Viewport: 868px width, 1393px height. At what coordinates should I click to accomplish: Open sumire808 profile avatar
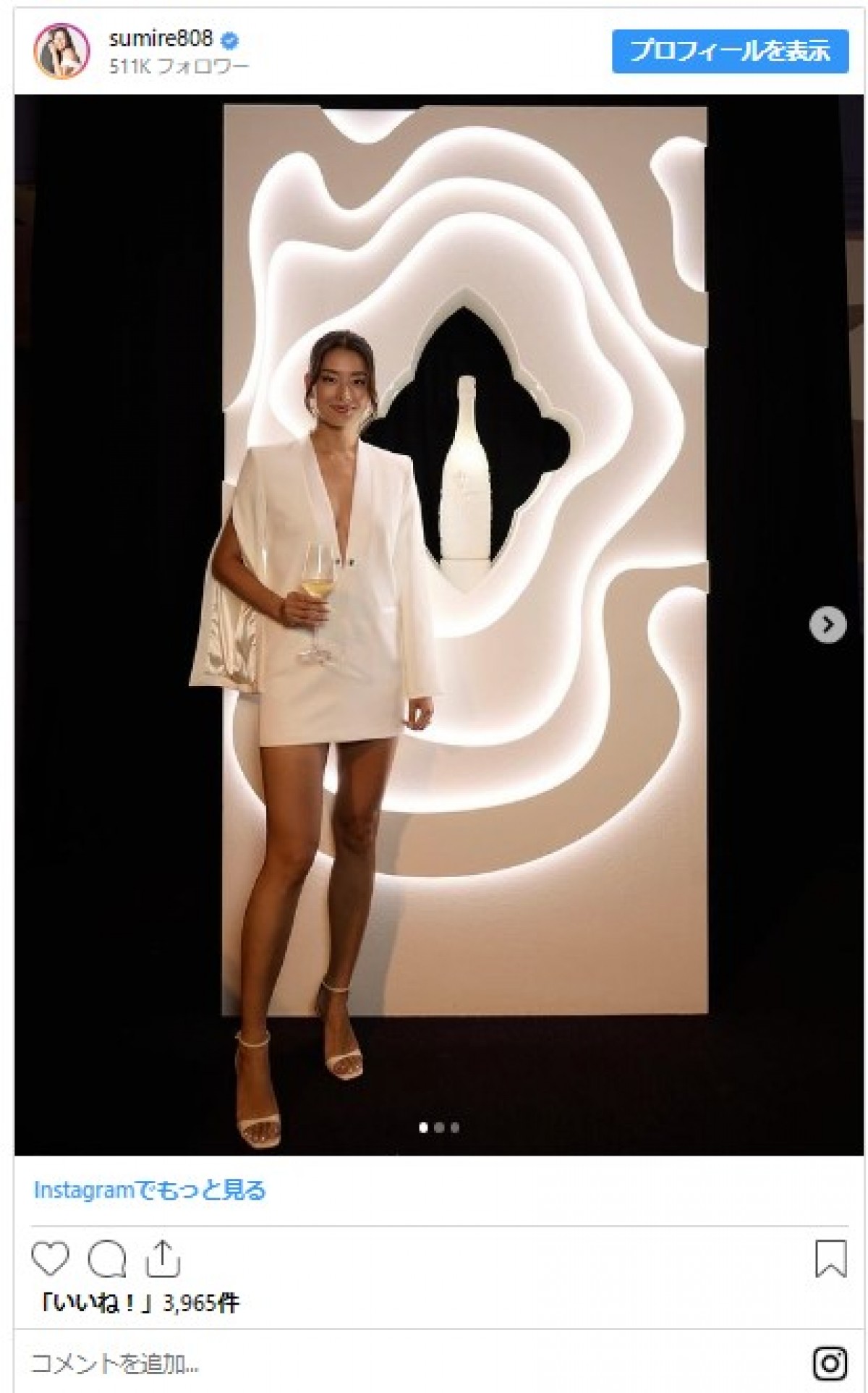61,51
